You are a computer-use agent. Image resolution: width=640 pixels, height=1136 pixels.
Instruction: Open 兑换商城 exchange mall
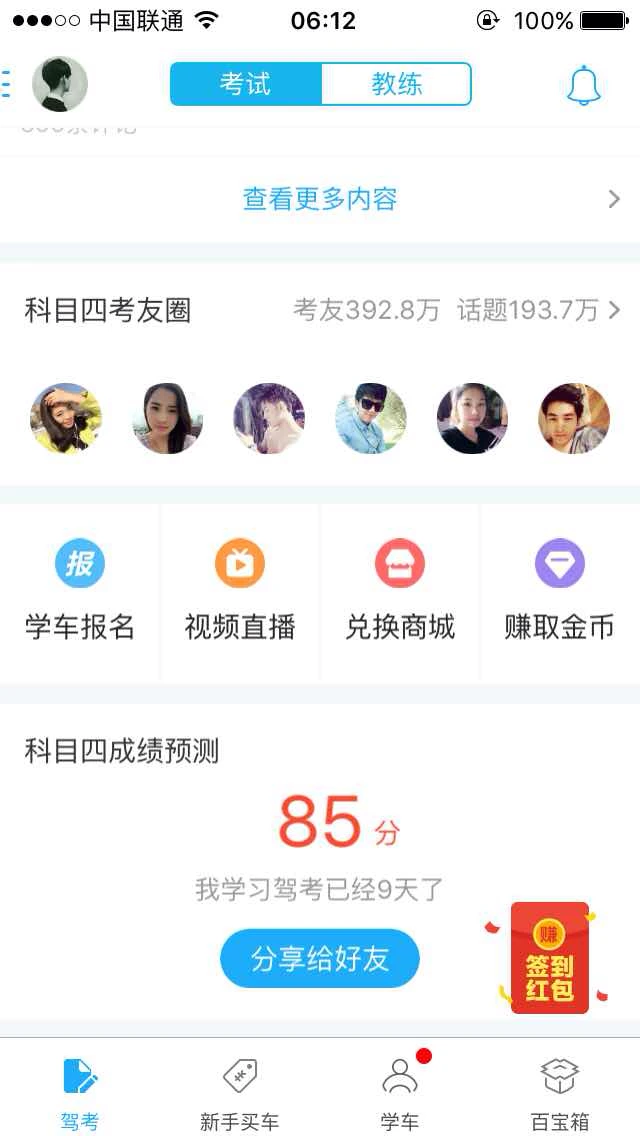tap(400, 592)
